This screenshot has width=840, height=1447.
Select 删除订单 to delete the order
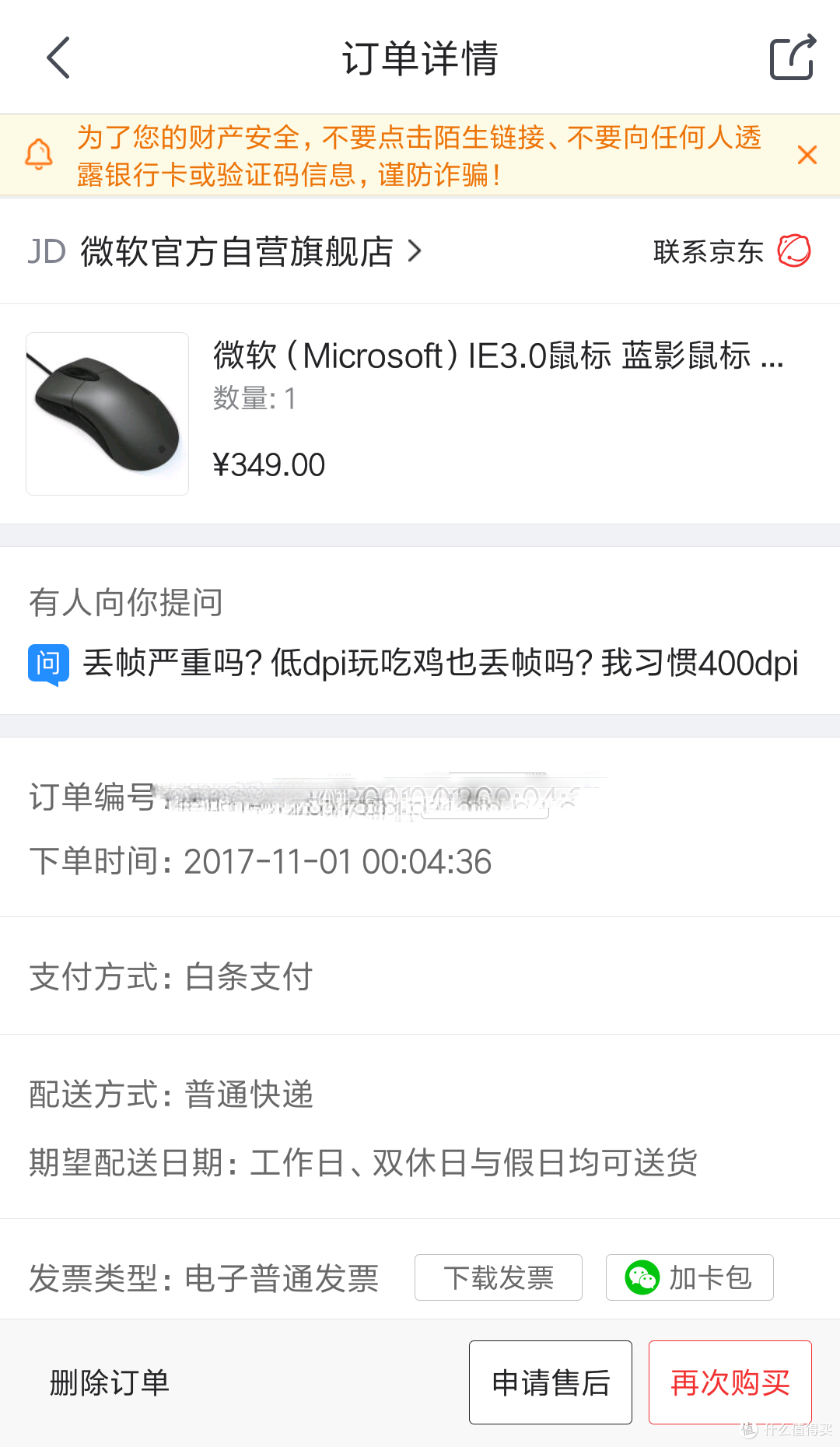click(109, 1382)
